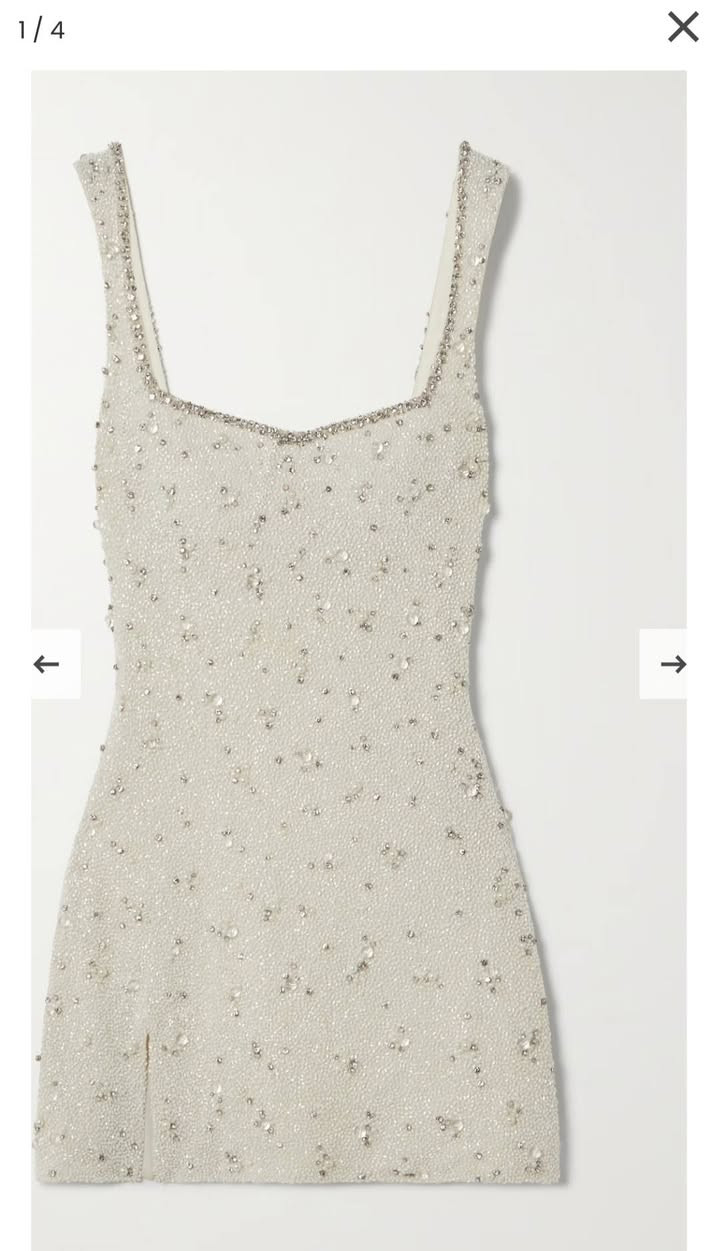Close the image gallery viewer

[x=683, y=27]
